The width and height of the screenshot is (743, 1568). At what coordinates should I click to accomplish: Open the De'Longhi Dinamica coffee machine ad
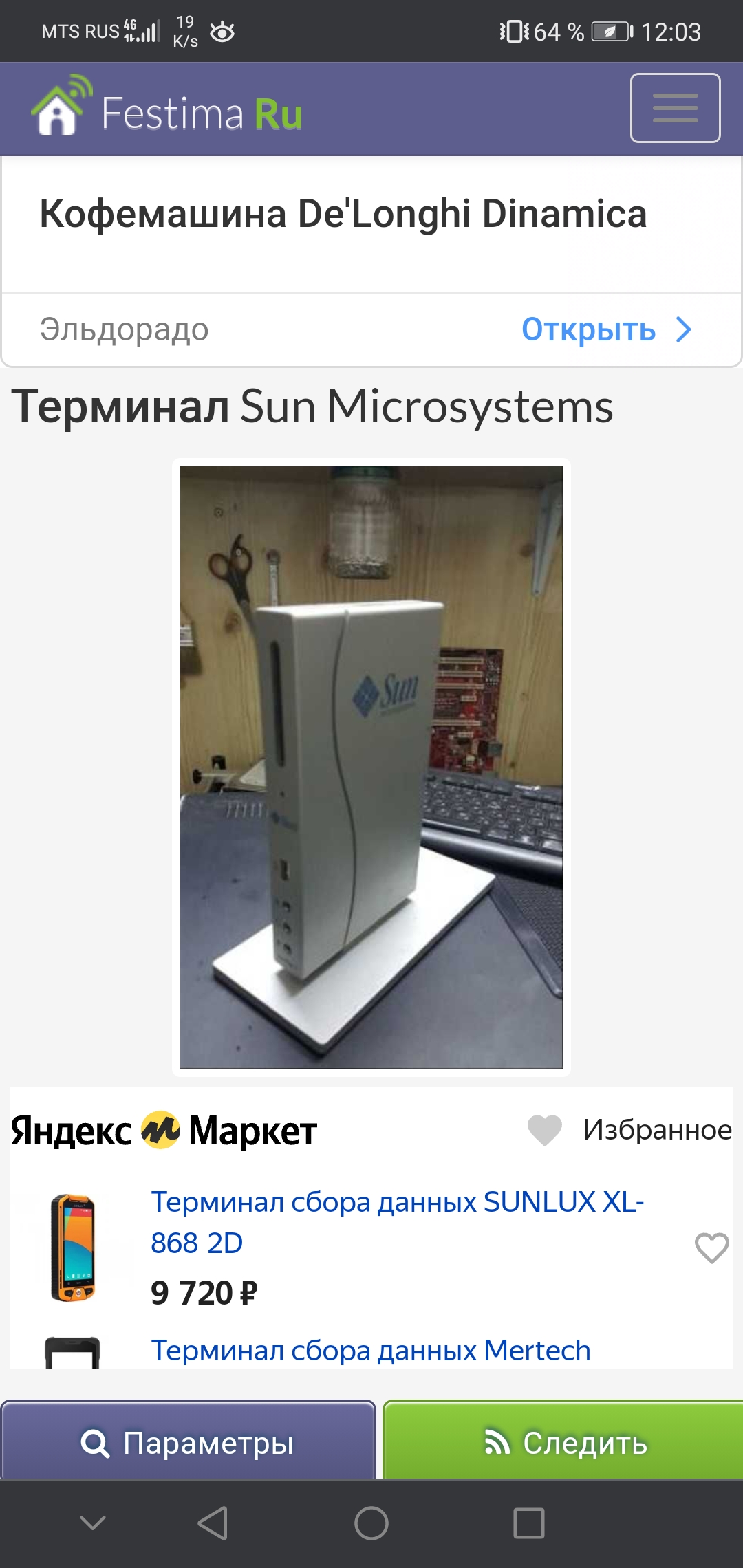(x=343, y=214)
